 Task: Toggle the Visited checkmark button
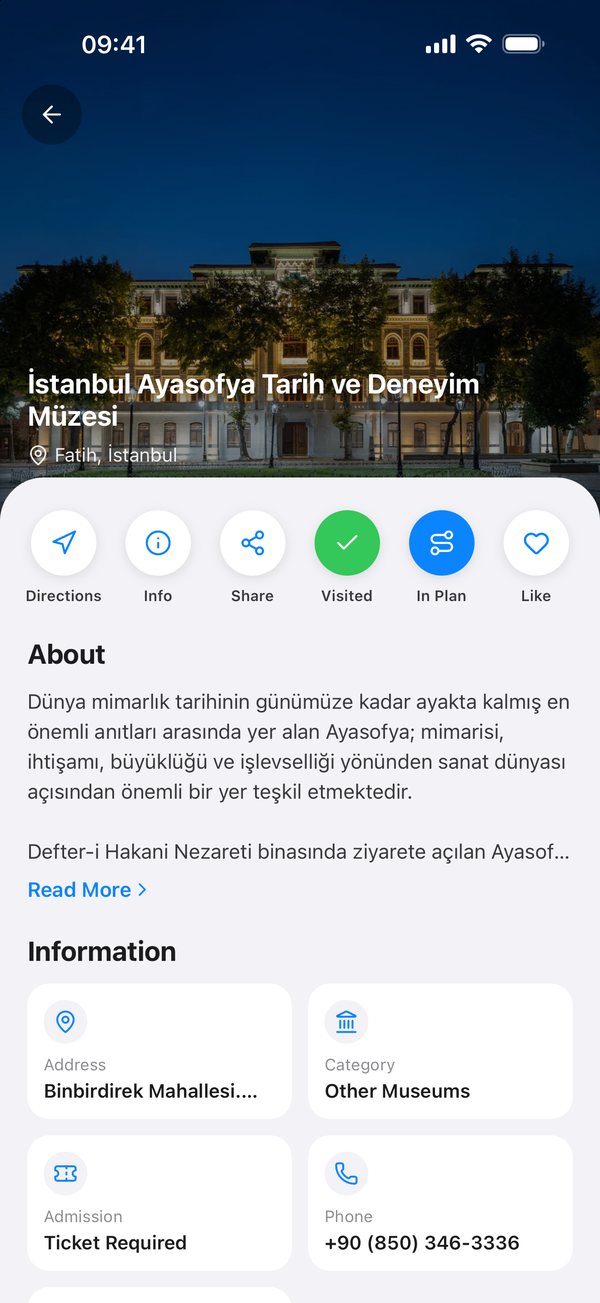point(347,543)
